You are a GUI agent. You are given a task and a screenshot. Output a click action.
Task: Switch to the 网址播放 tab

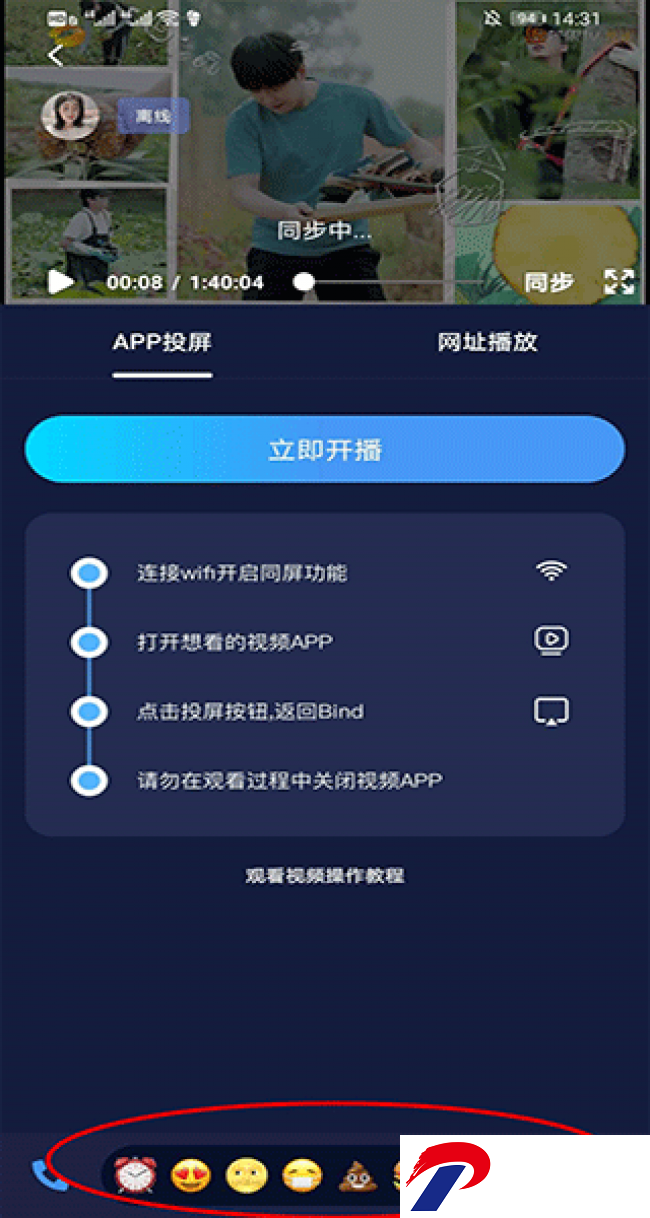487,342
